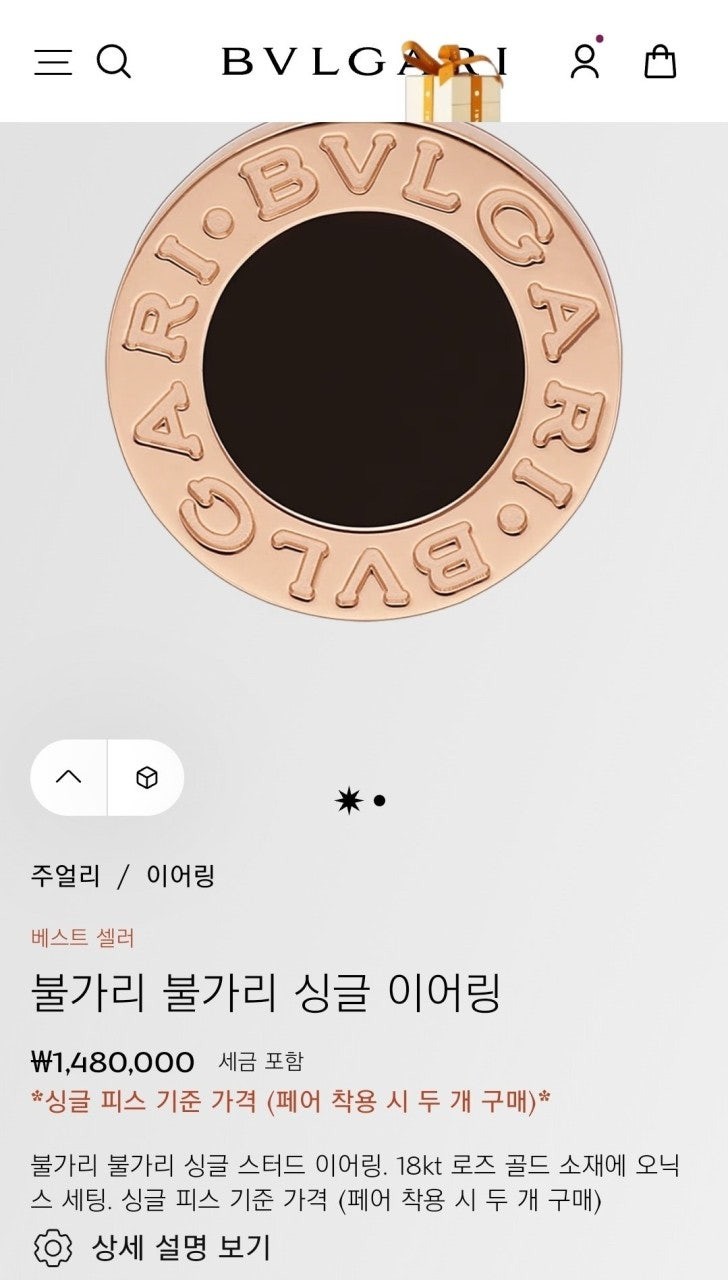This screenshot has width=728, height=1280.
Task: Open the search icon
Action: click(x=114, y=62)
